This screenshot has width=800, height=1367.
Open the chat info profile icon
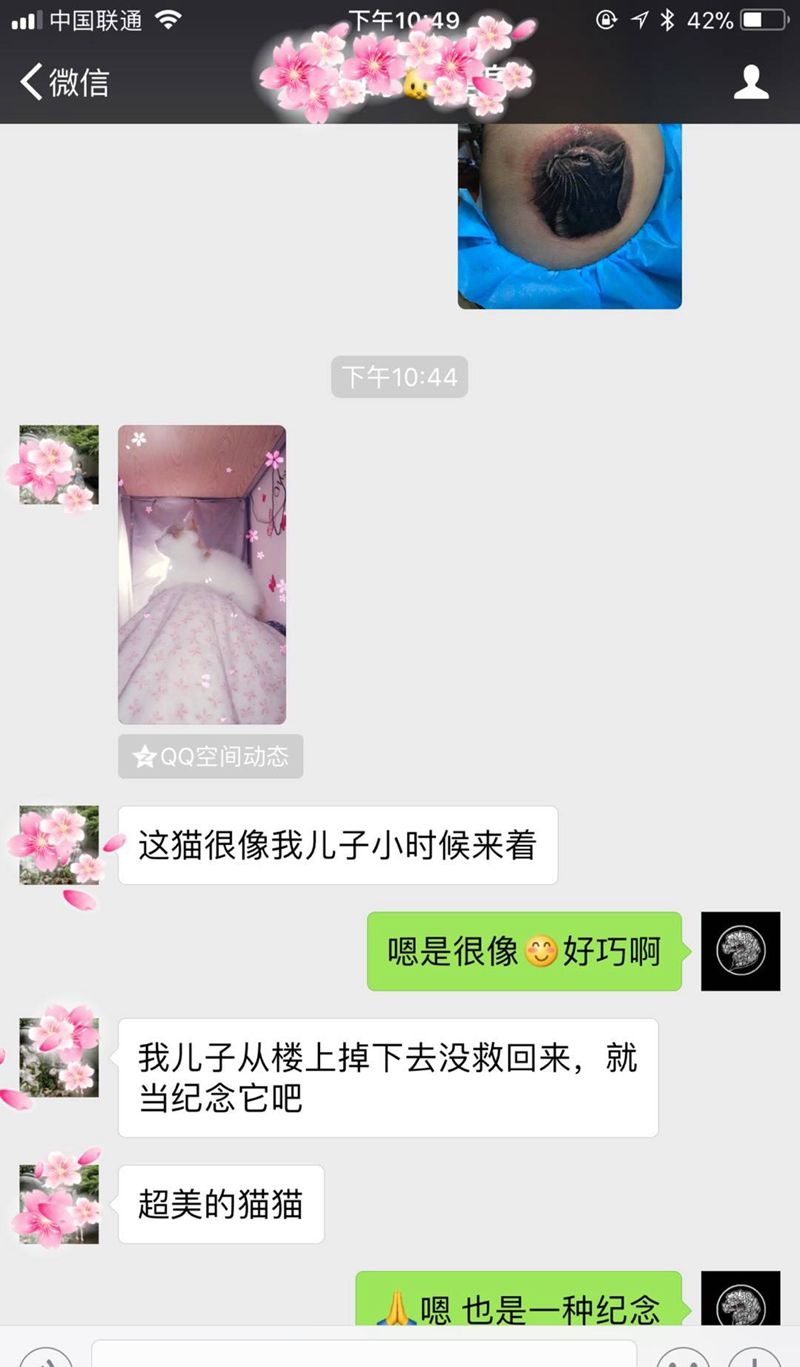click(x=751, y=82)
